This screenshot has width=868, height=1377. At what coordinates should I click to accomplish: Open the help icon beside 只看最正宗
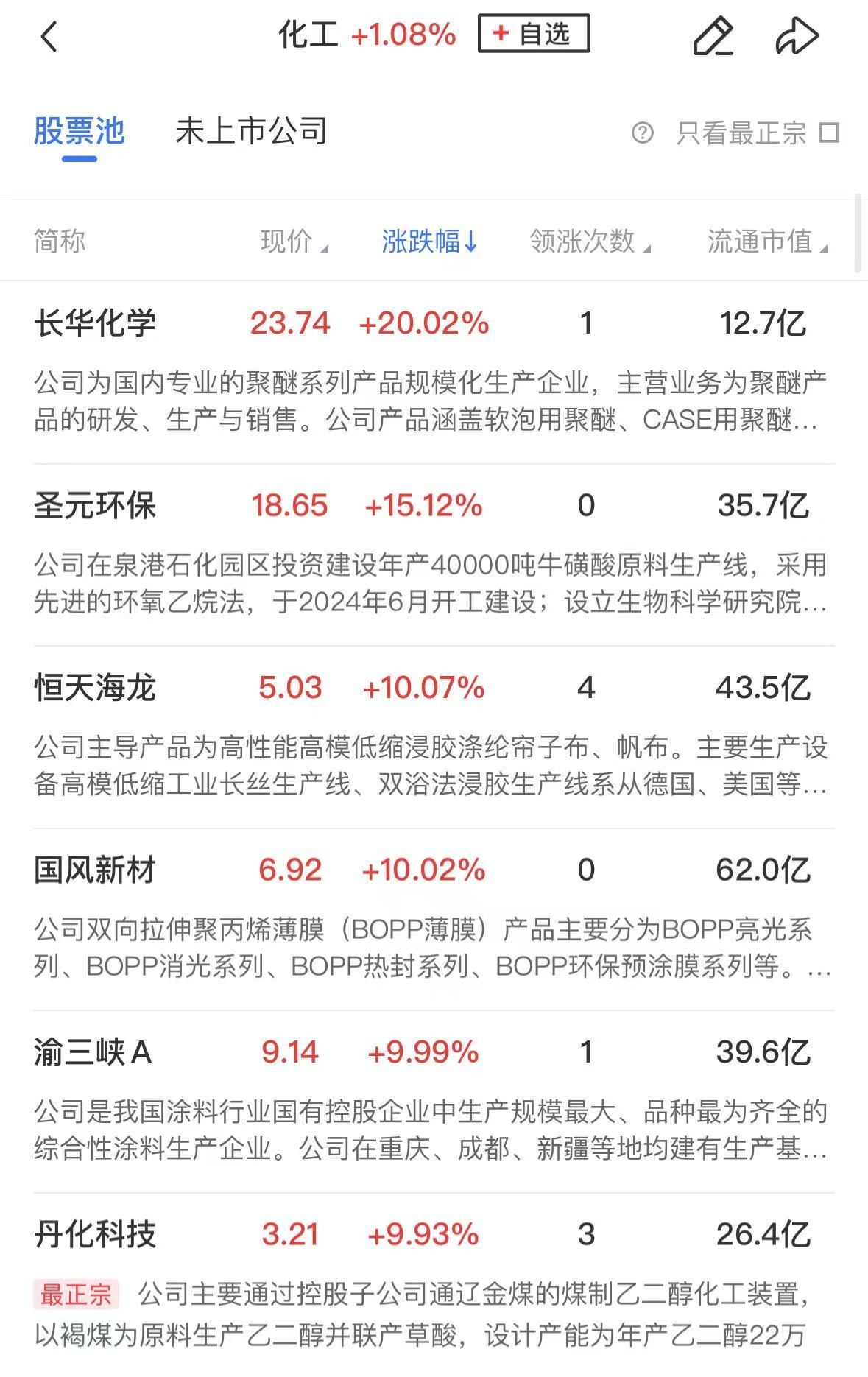coord(642,133)
